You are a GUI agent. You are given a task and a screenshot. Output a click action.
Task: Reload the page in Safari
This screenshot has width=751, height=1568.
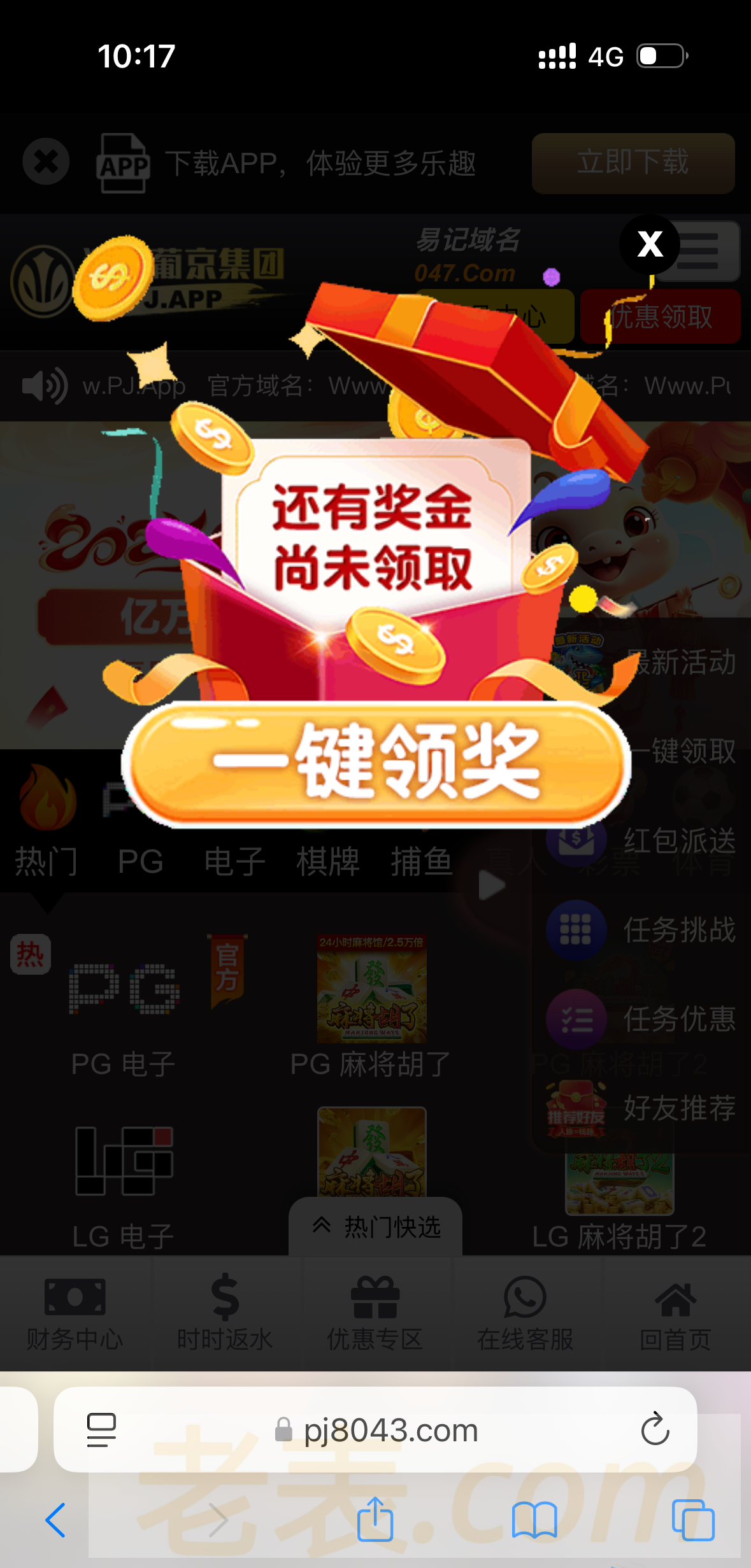click(x=654, y=1429)
